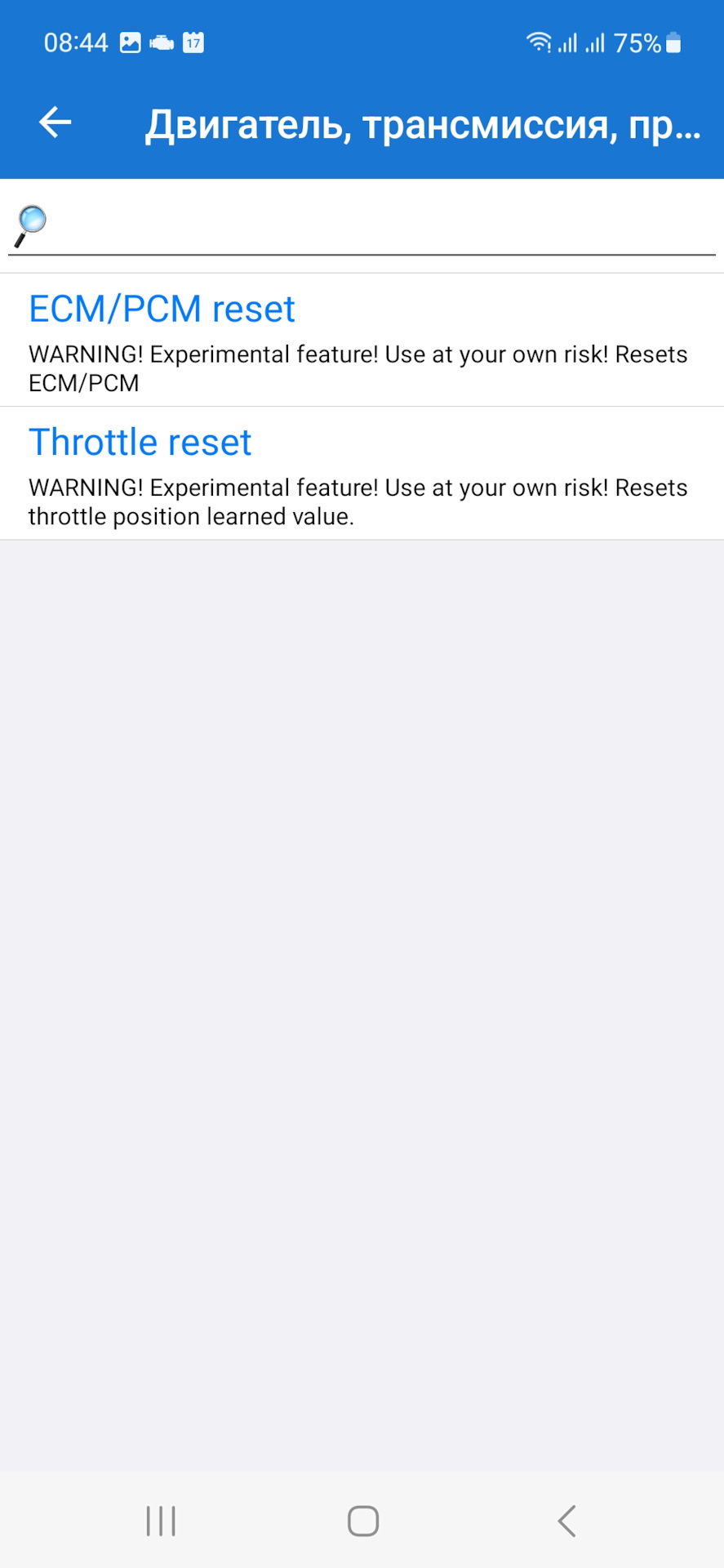Open recent apps from the navigation bar
The image size is (724, 1568).
coord(161,1521)
